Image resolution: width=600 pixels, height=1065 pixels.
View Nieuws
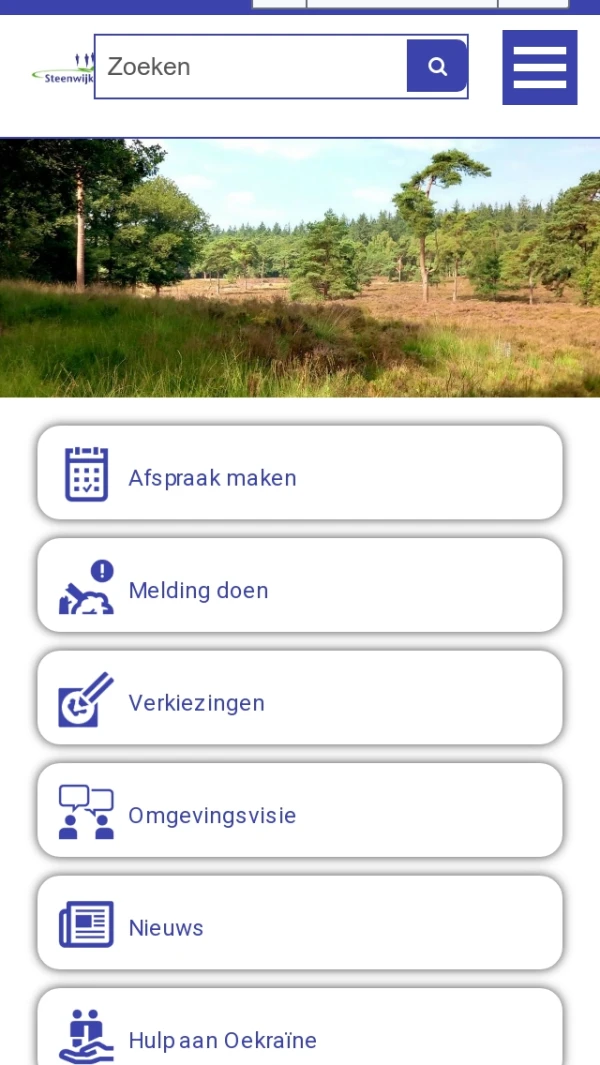(300, 923)
